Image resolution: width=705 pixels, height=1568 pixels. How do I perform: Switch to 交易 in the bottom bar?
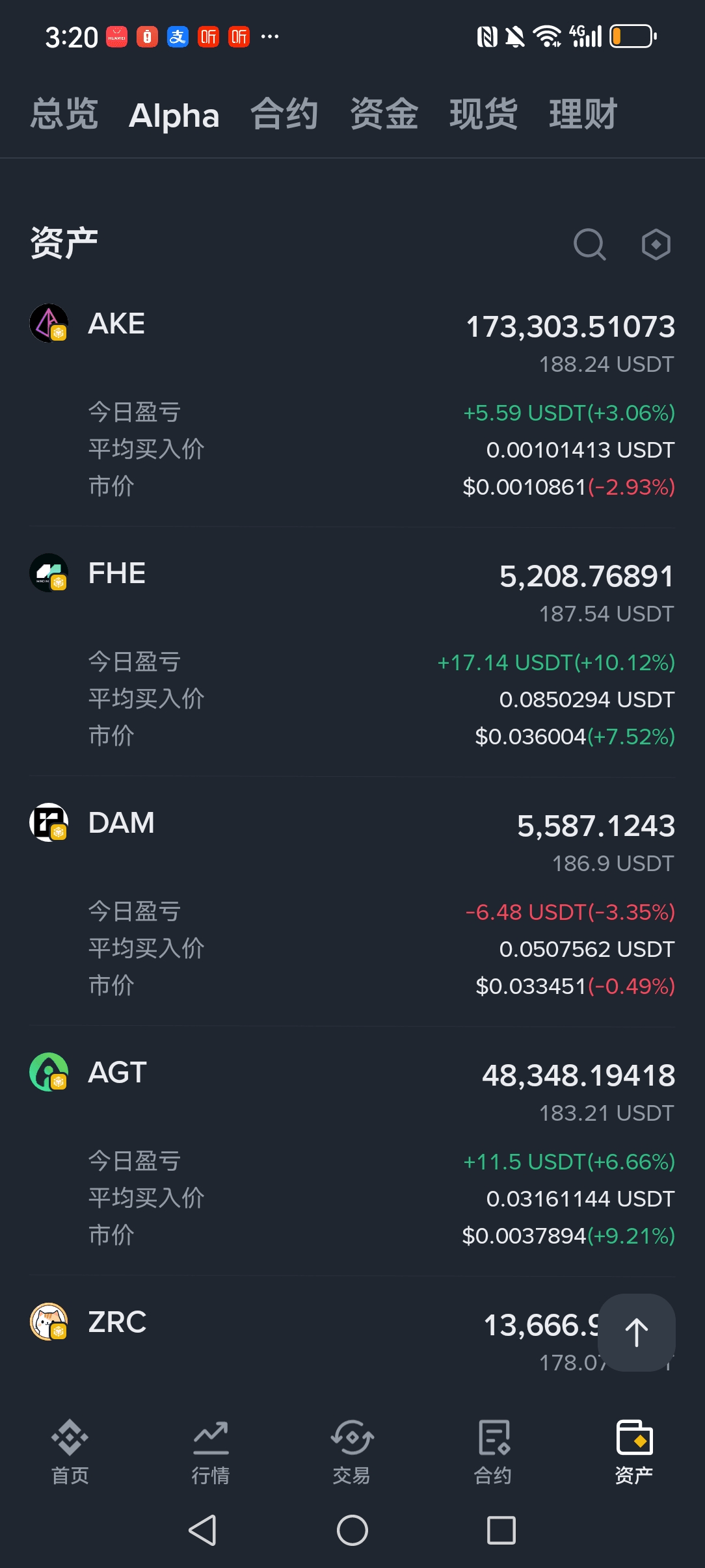coord(352,1452)
